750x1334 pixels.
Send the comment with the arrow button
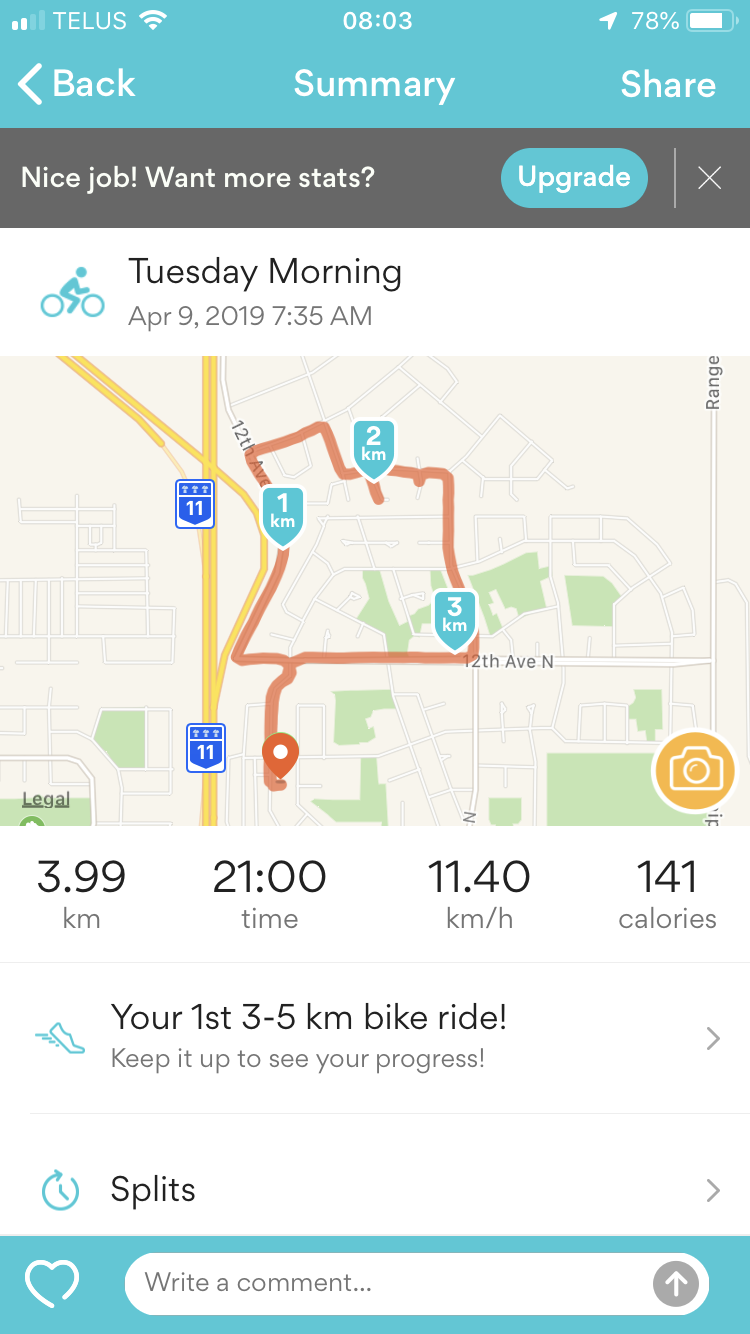point(675,1284)
